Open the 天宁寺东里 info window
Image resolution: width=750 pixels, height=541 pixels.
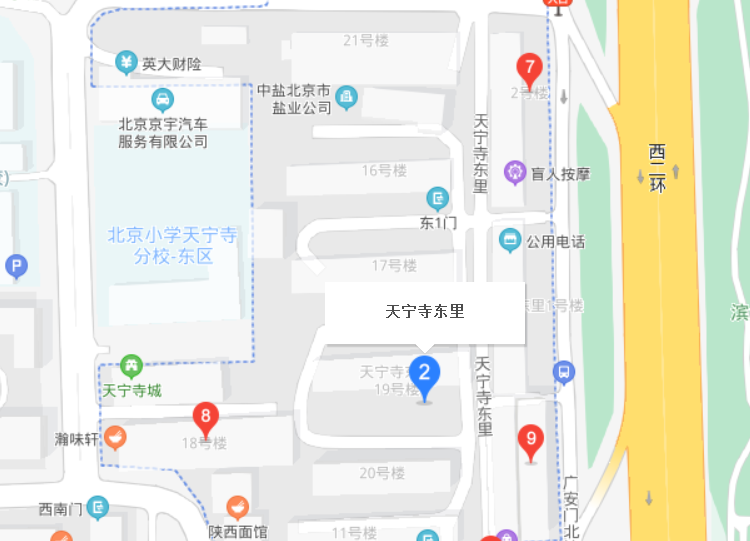[425, 312]
